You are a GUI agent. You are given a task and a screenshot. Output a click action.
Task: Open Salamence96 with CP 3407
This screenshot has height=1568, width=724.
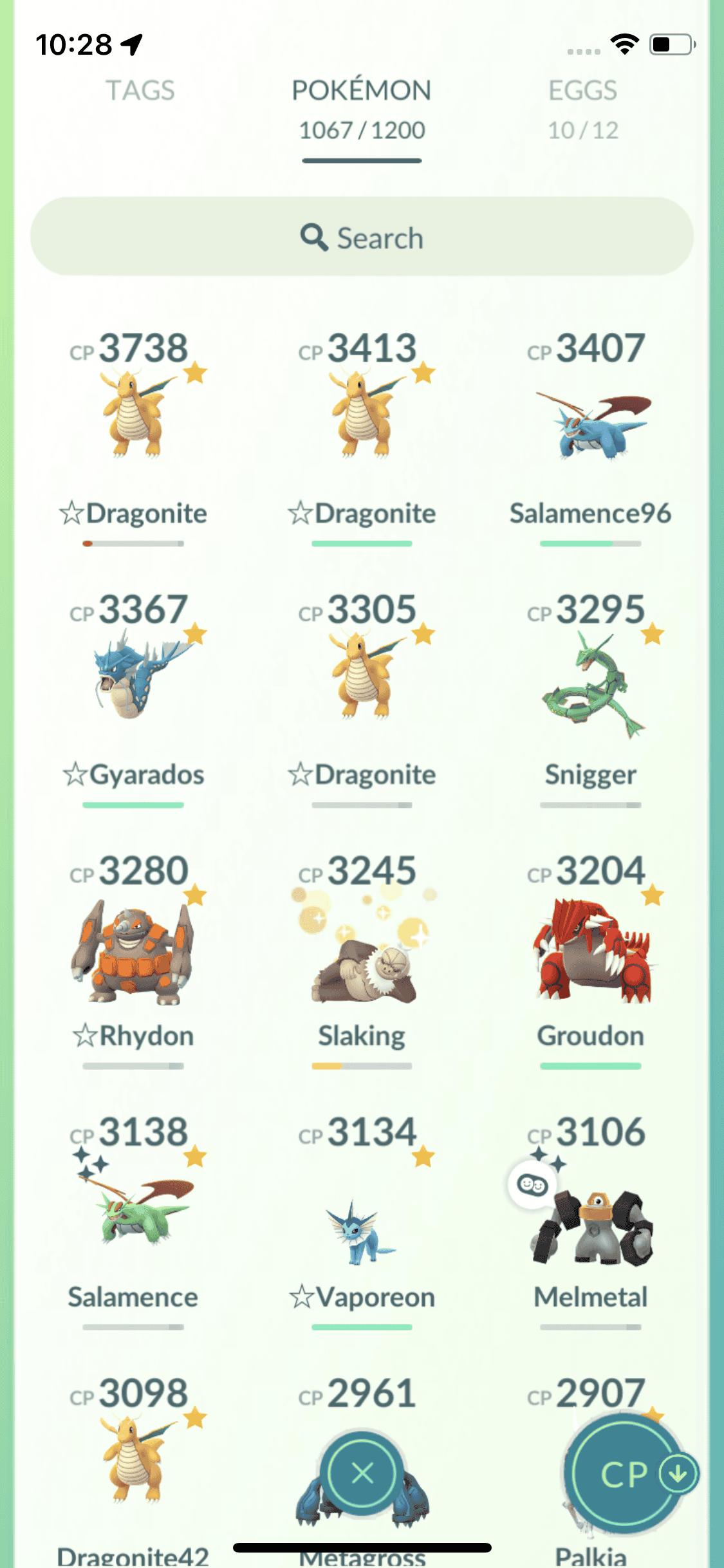click(590, 424)
